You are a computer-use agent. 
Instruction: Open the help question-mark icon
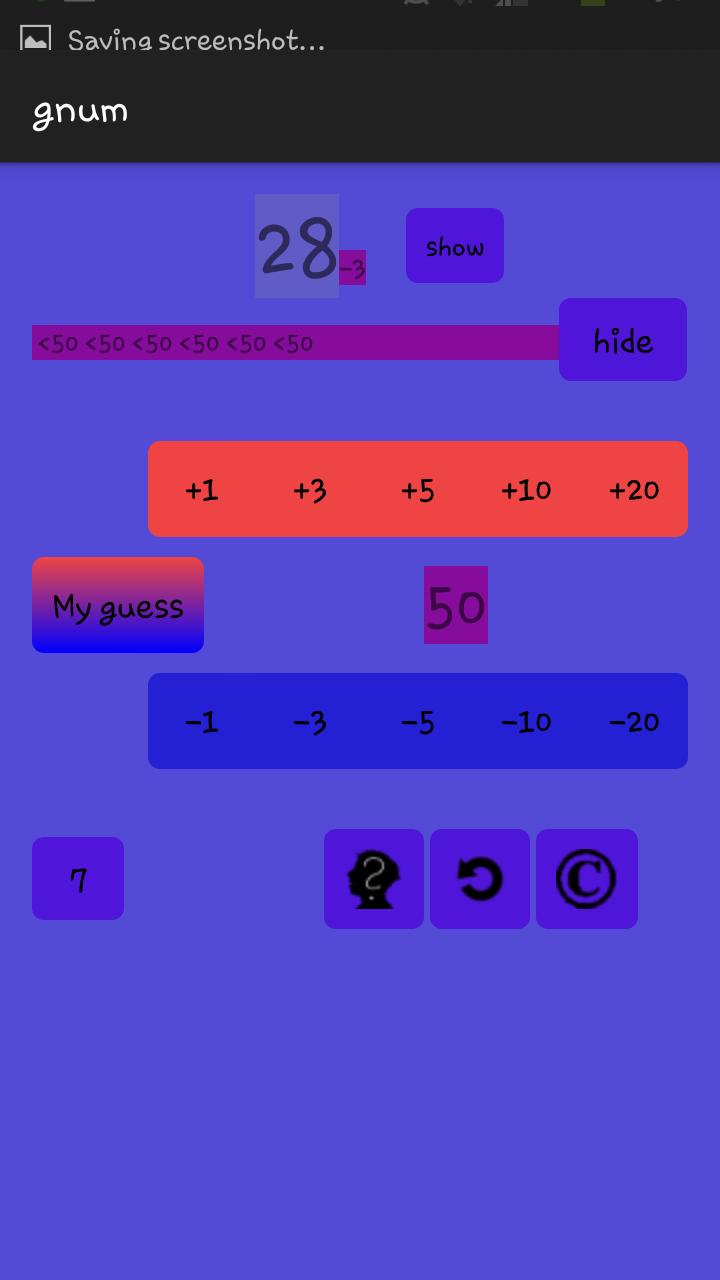(x=374, y=879)
